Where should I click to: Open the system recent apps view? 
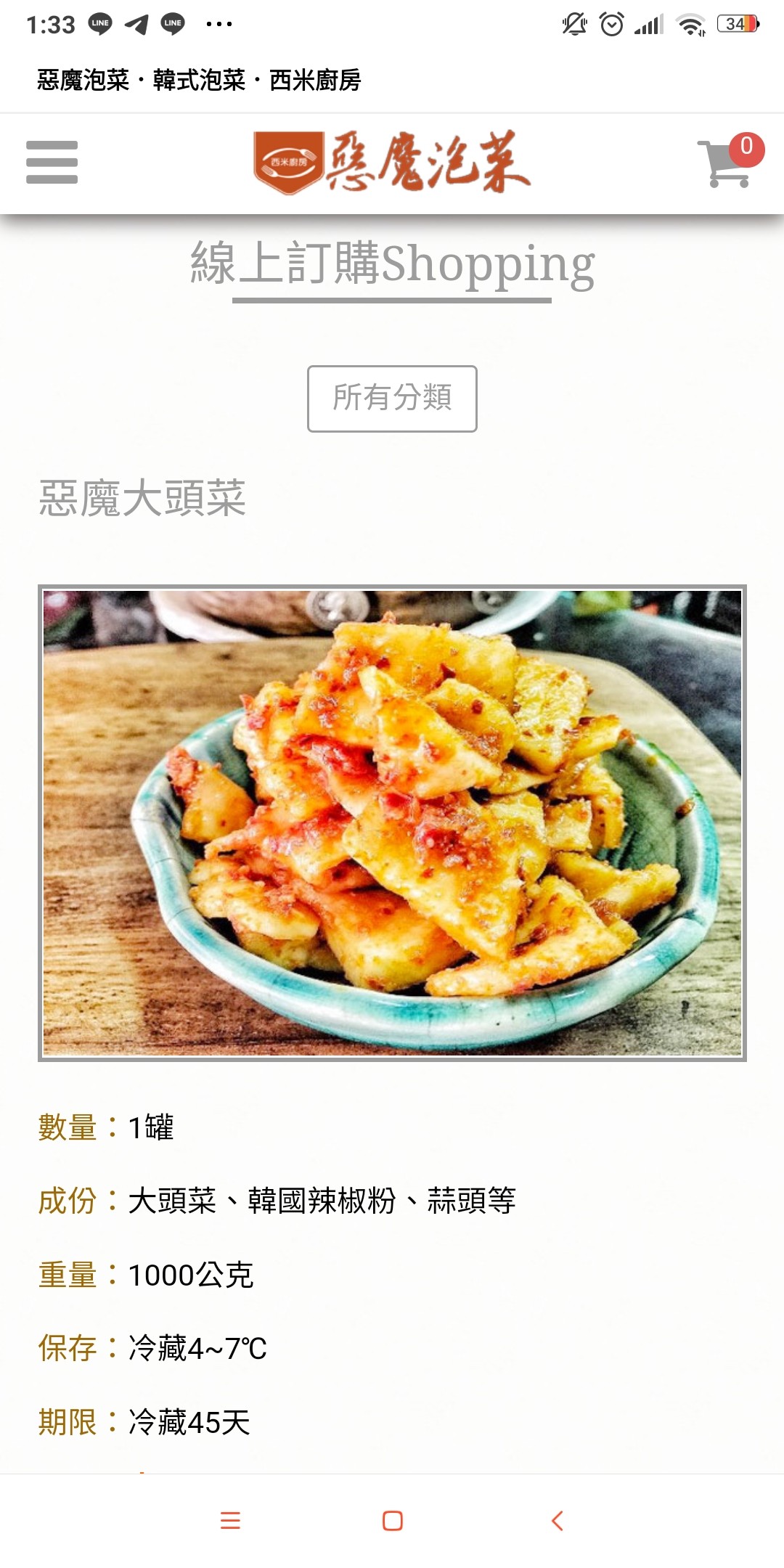tap(230, 1520)
